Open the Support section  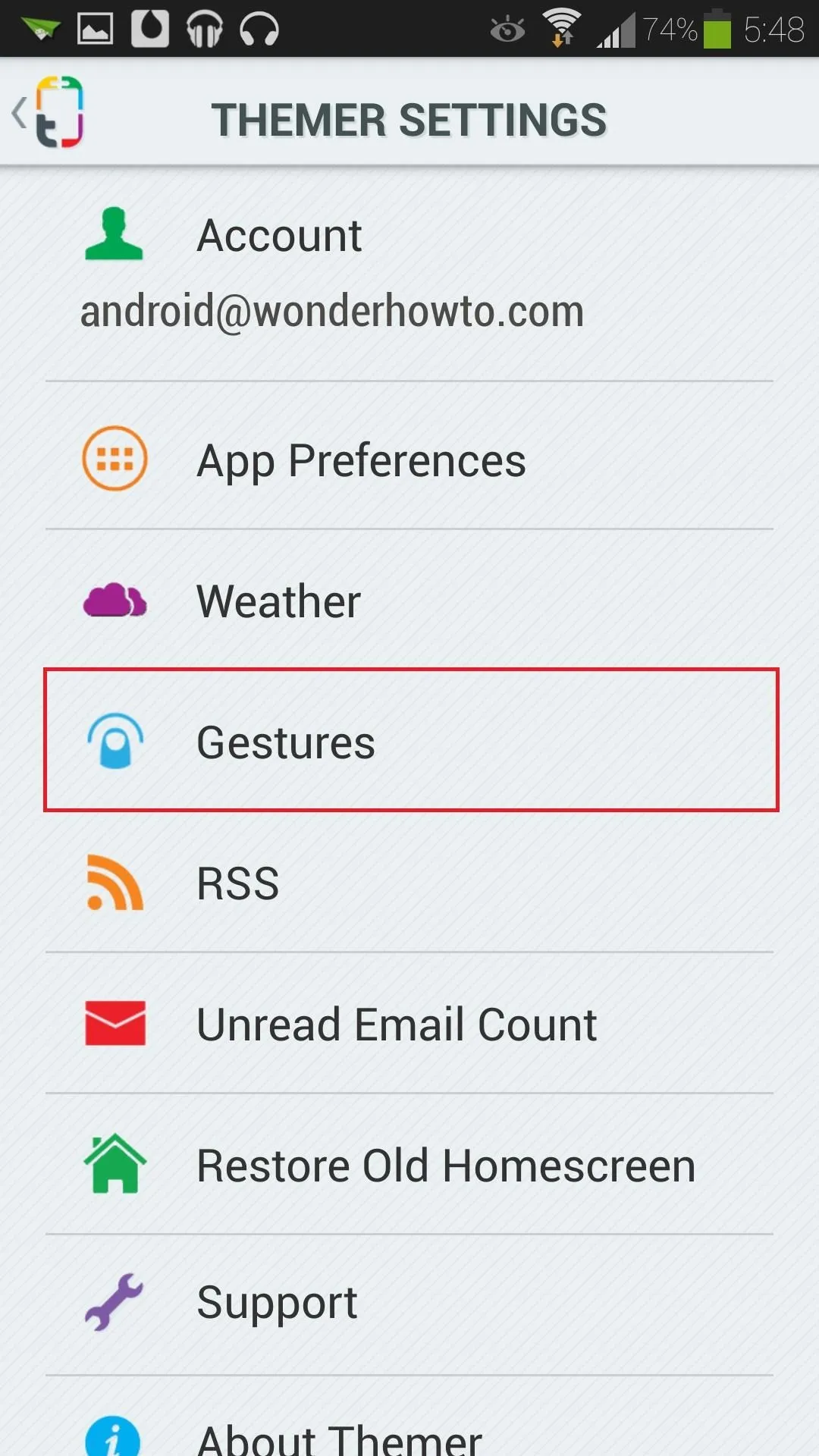coord(409,1304)
